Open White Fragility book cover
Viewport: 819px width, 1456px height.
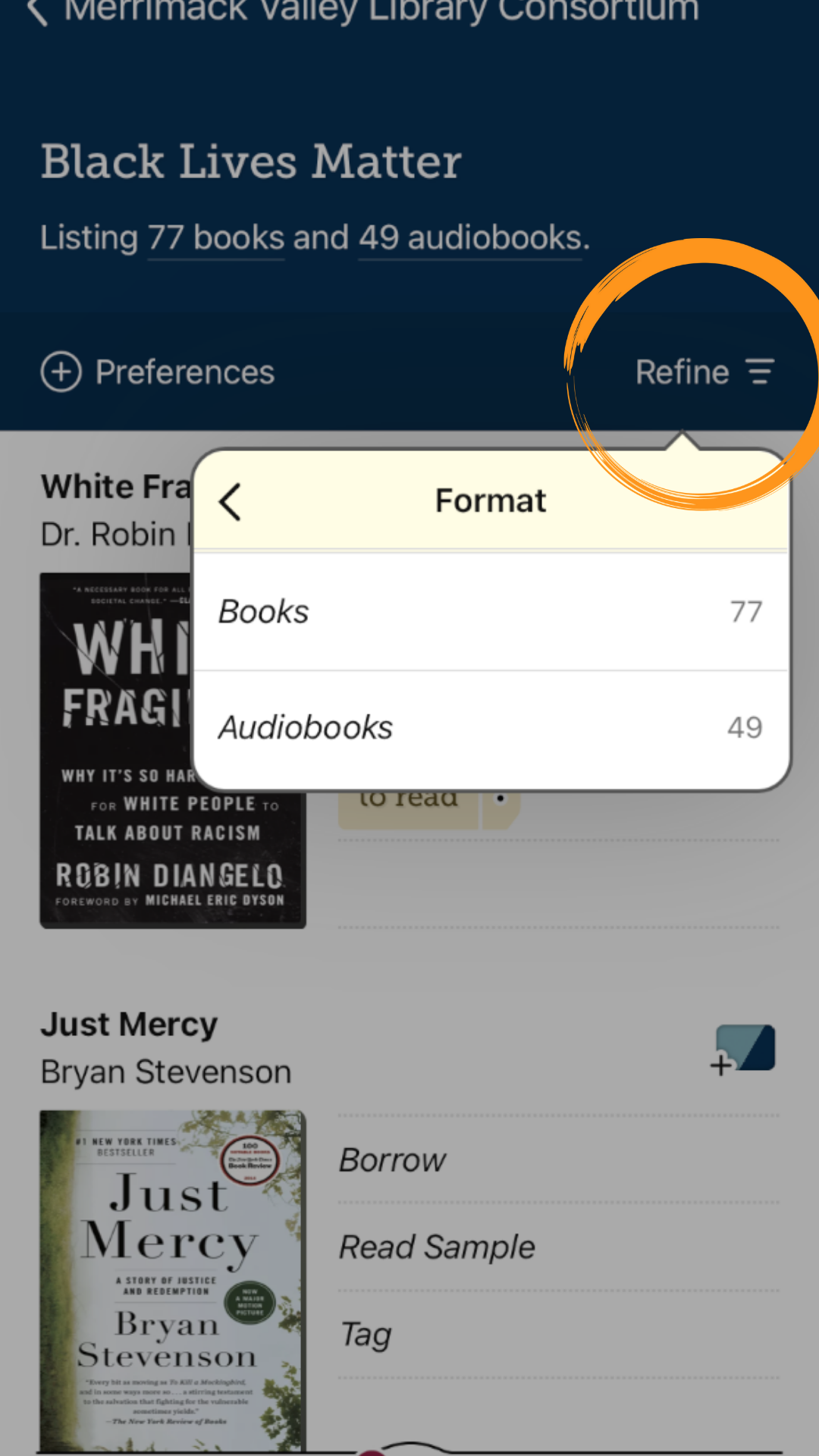[114, 751]
